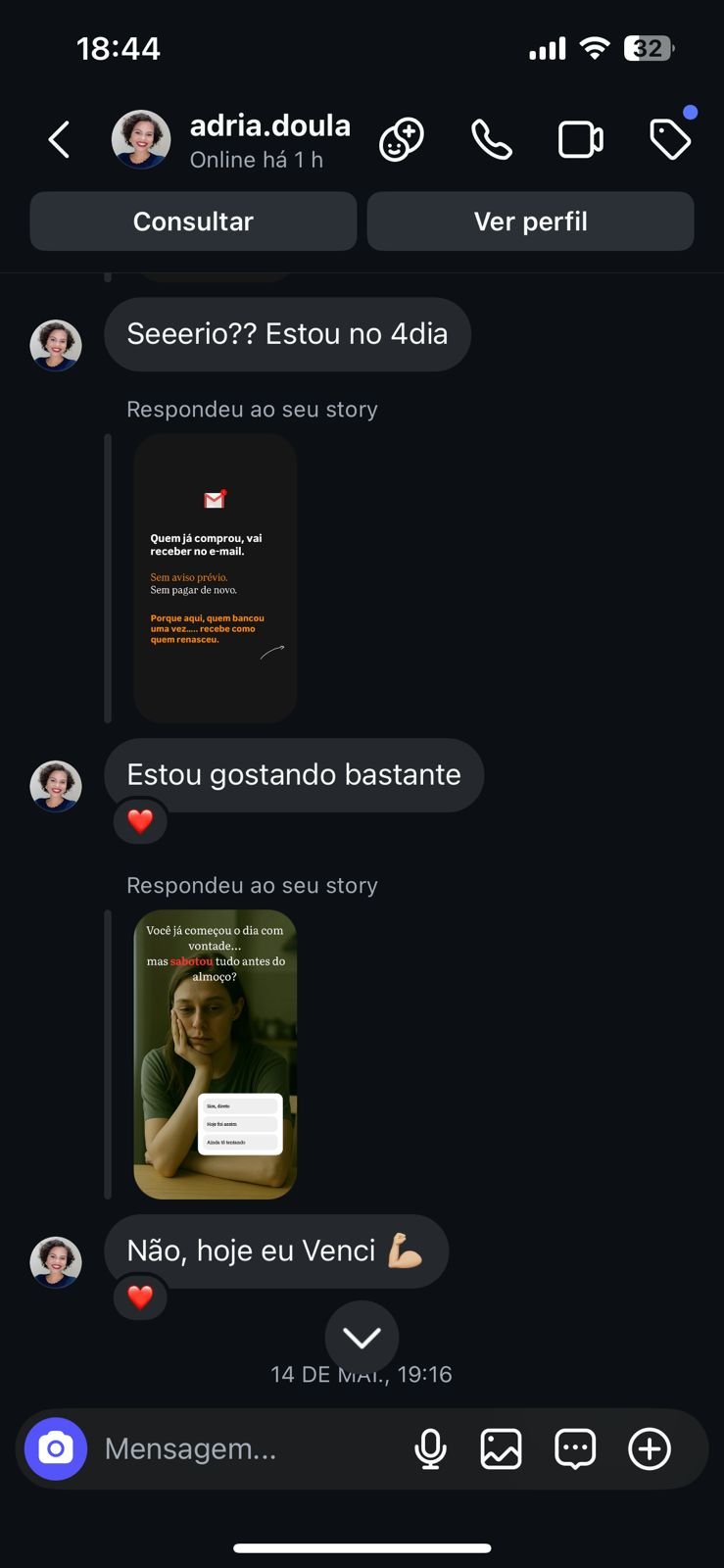Tap the Consultar button

193,221
